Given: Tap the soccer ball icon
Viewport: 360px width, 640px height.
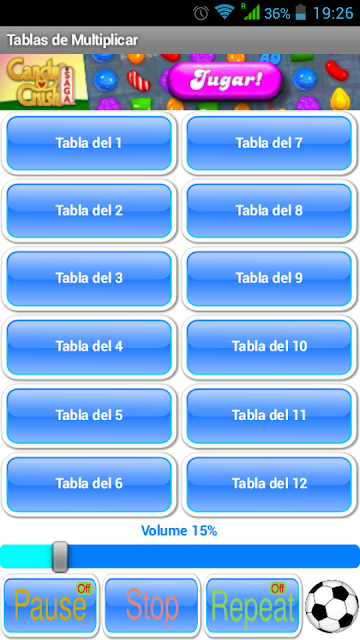Looking at the screenshot, I should click(x=332, y=606).
